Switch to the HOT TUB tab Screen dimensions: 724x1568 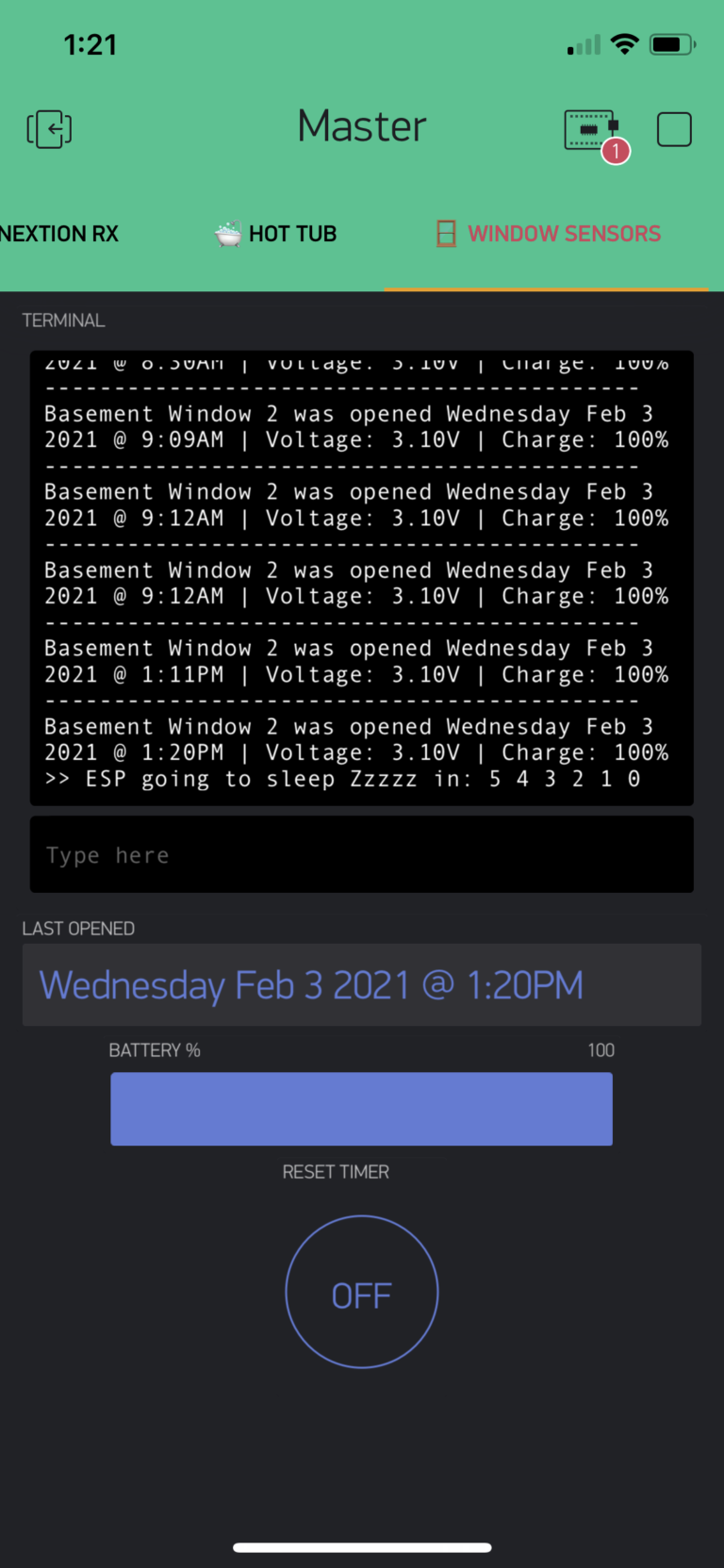click(x=275, y=234)
